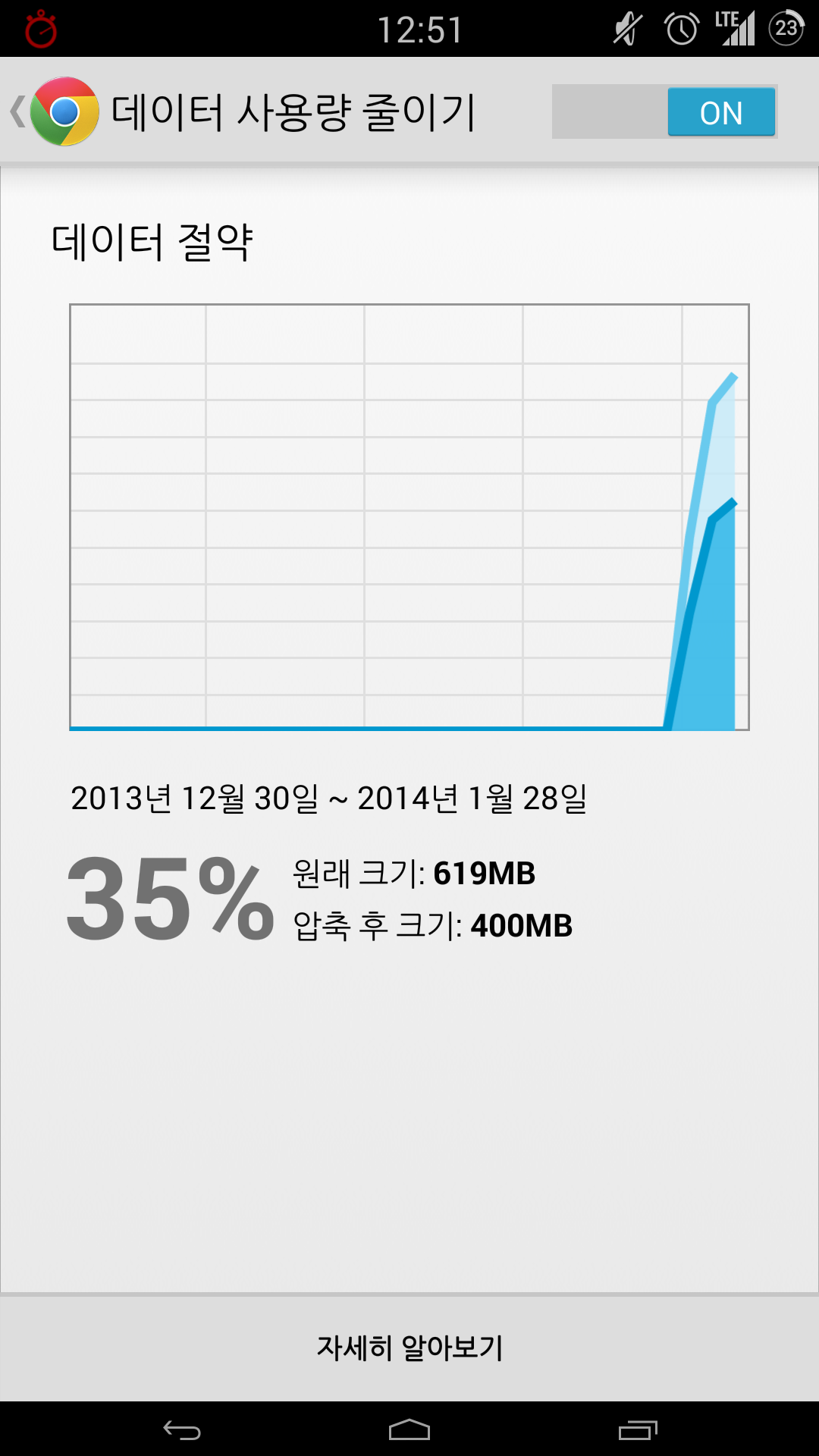Open 자세히 알아보기 link

(x=409, y=1348)
